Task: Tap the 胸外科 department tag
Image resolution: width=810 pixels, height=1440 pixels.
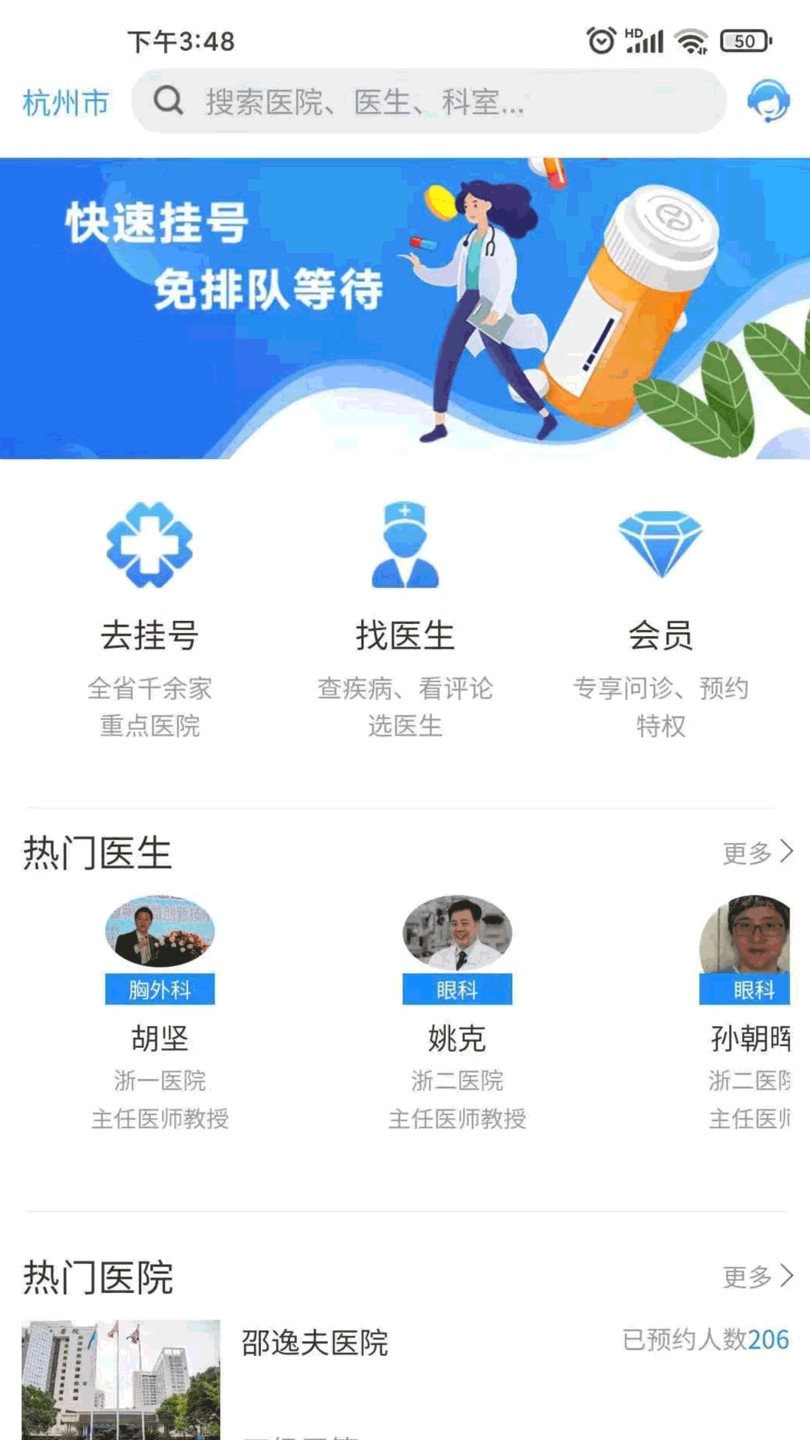Action: [x=161, y=991]
